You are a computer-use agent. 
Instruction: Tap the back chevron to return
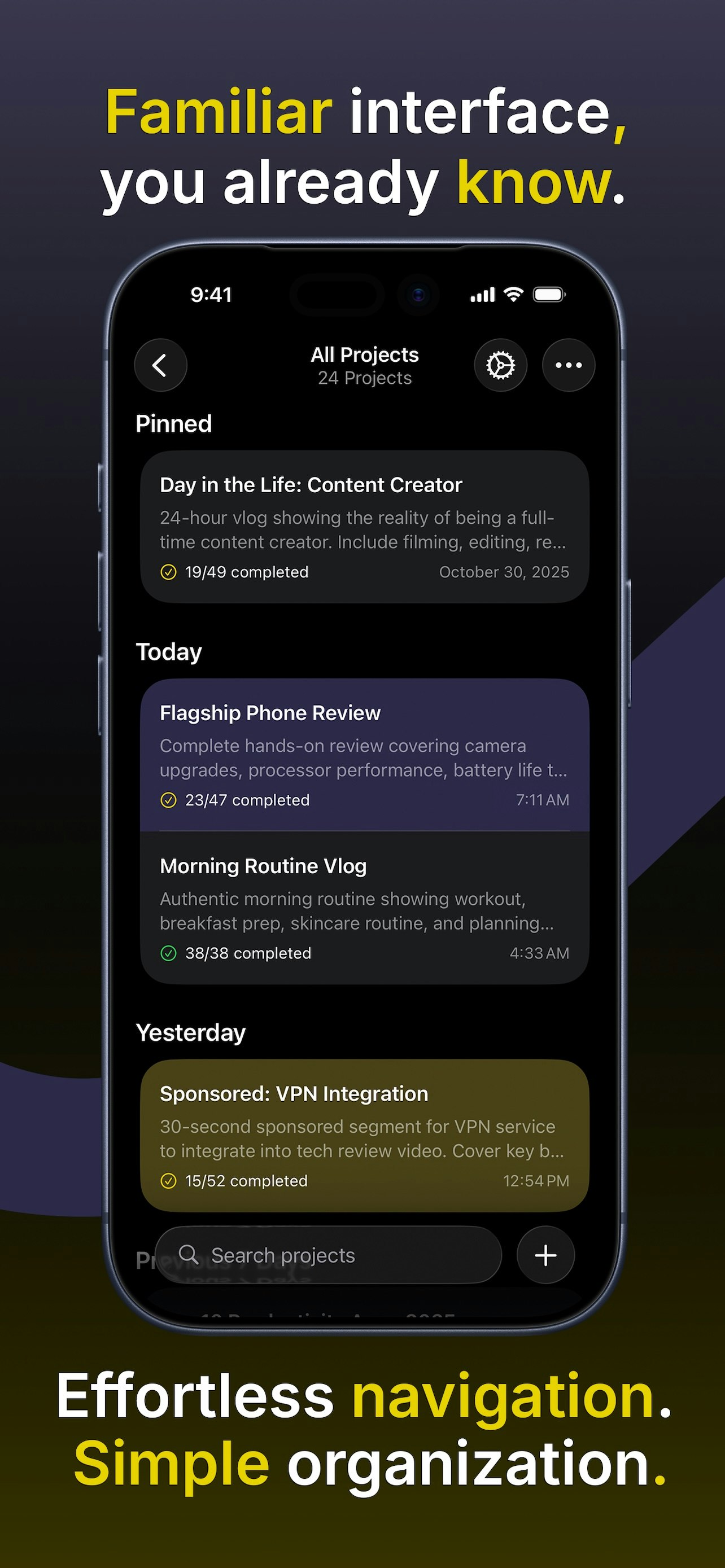pos(160,365)
